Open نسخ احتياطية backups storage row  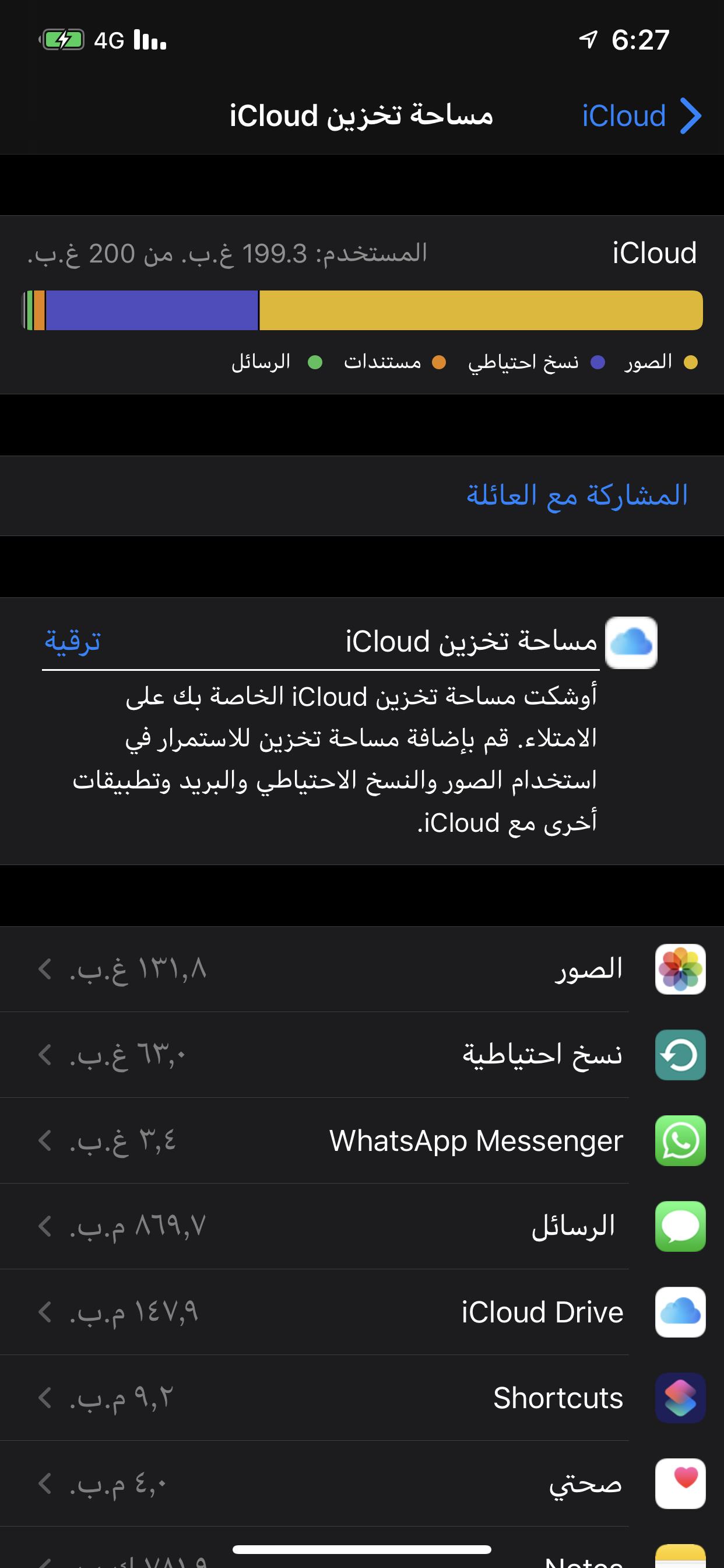[362, 1054]
